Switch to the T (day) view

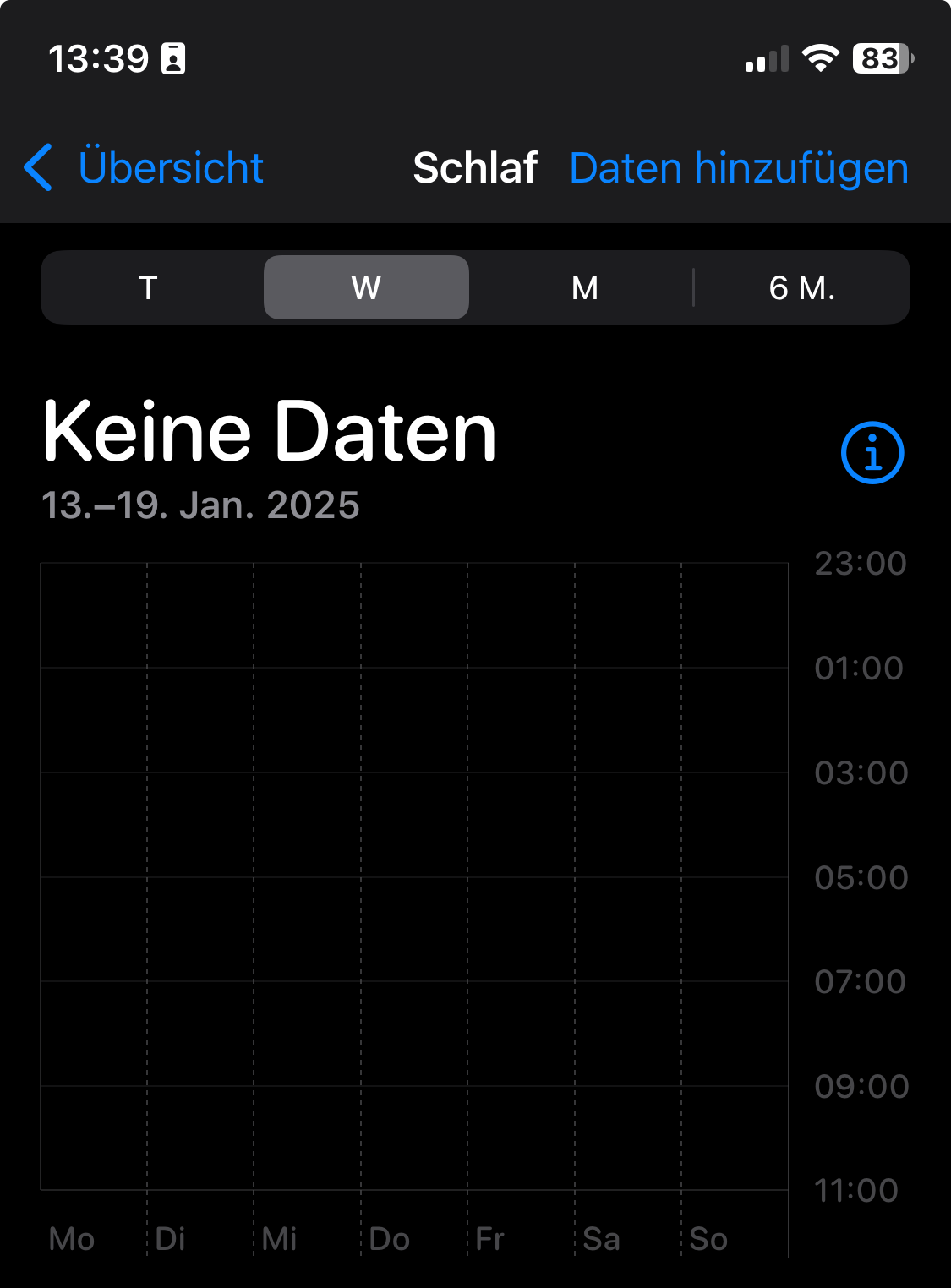click(149, 287)
